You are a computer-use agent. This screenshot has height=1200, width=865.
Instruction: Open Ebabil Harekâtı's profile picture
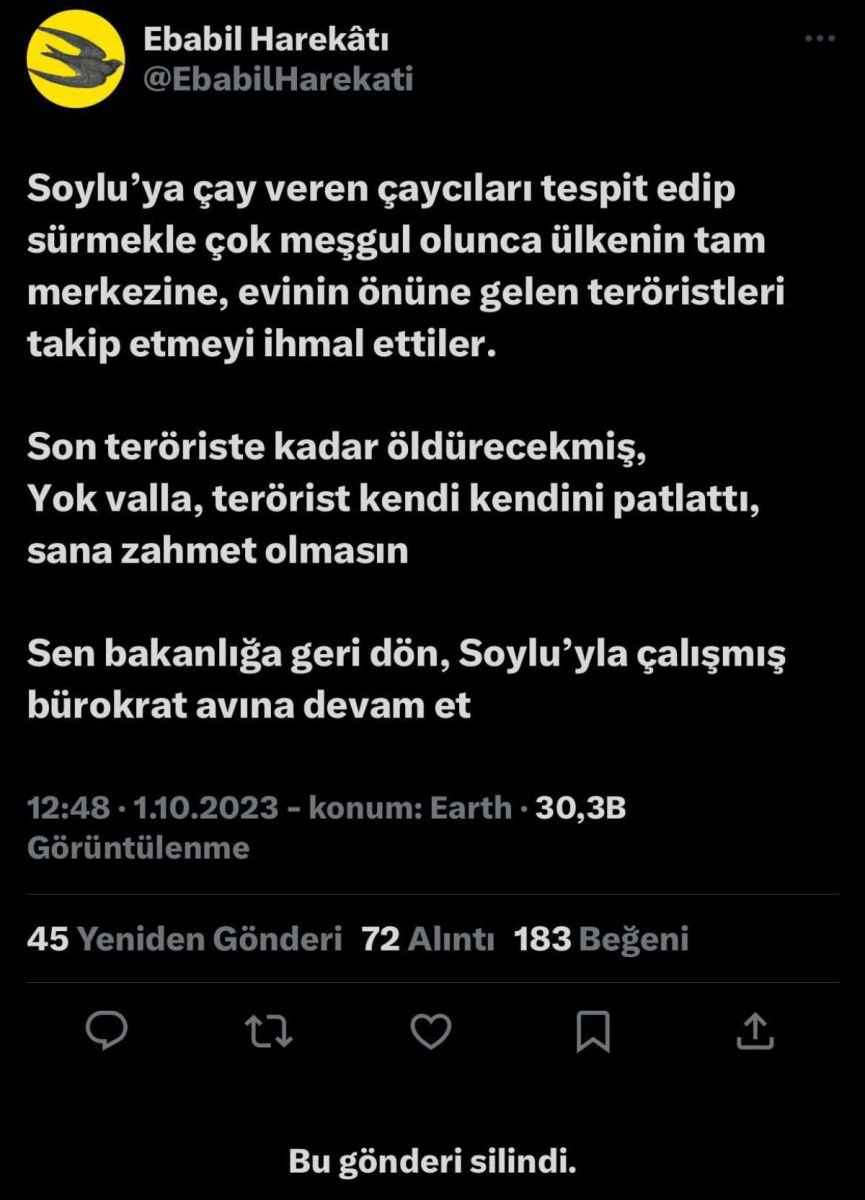76,58
